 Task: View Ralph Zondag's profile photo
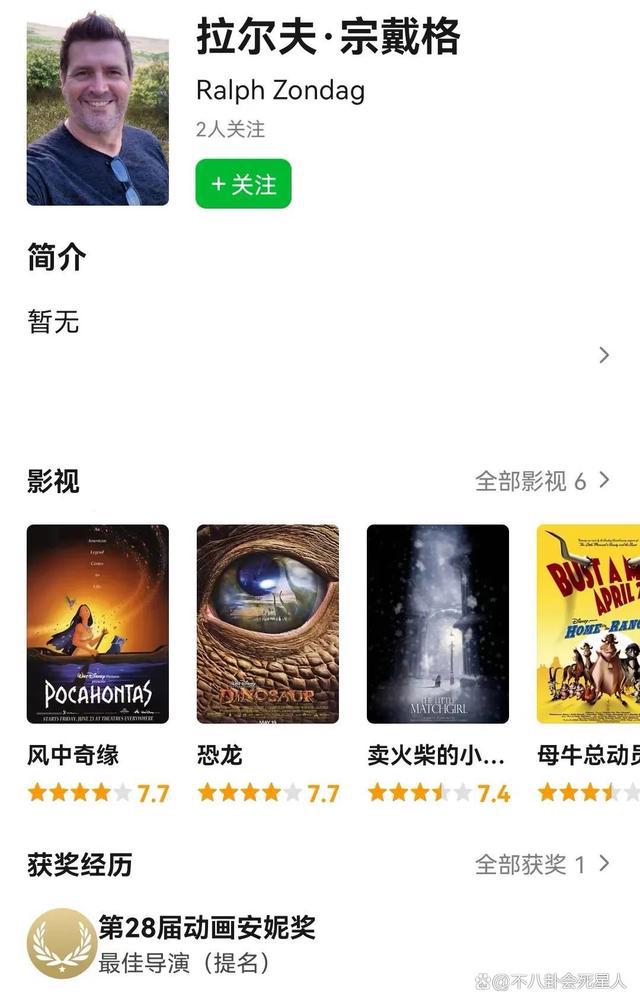tap(98, 108)
